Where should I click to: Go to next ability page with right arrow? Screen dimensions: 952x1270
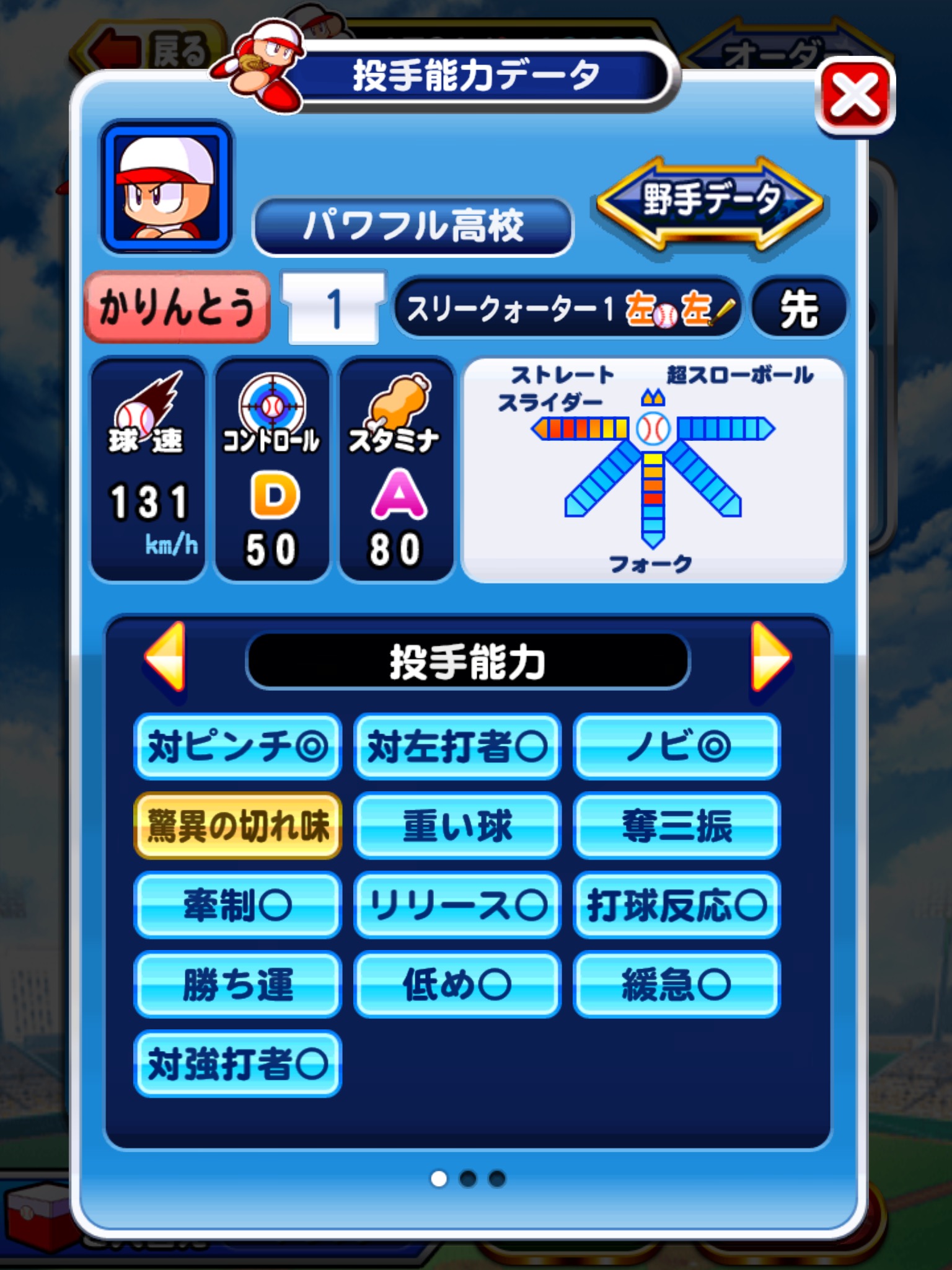[x=770, y=657]
